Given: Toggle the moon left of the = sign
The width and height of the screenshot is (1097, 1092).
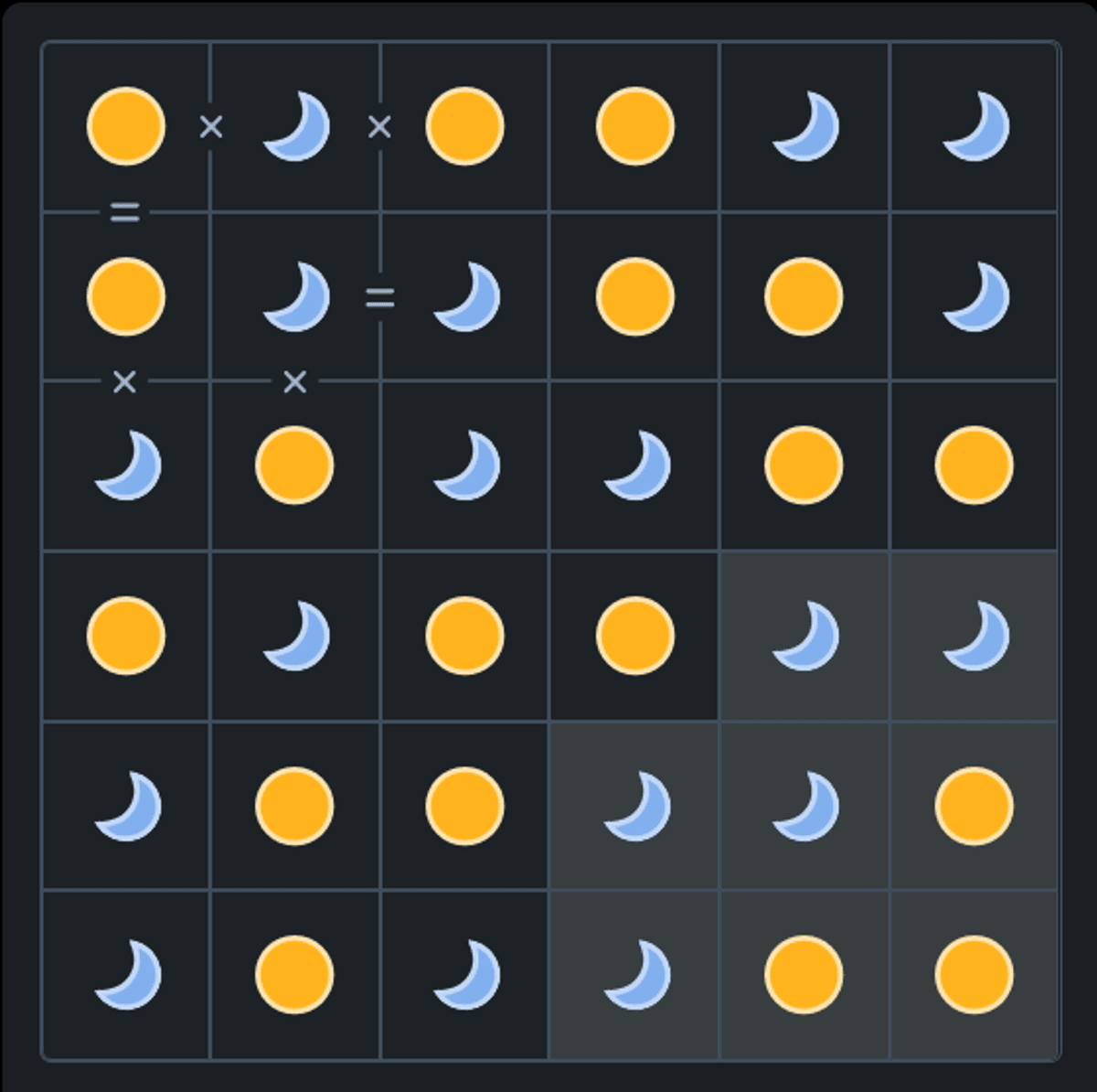Looking at the screenshot, I should 295,296.
